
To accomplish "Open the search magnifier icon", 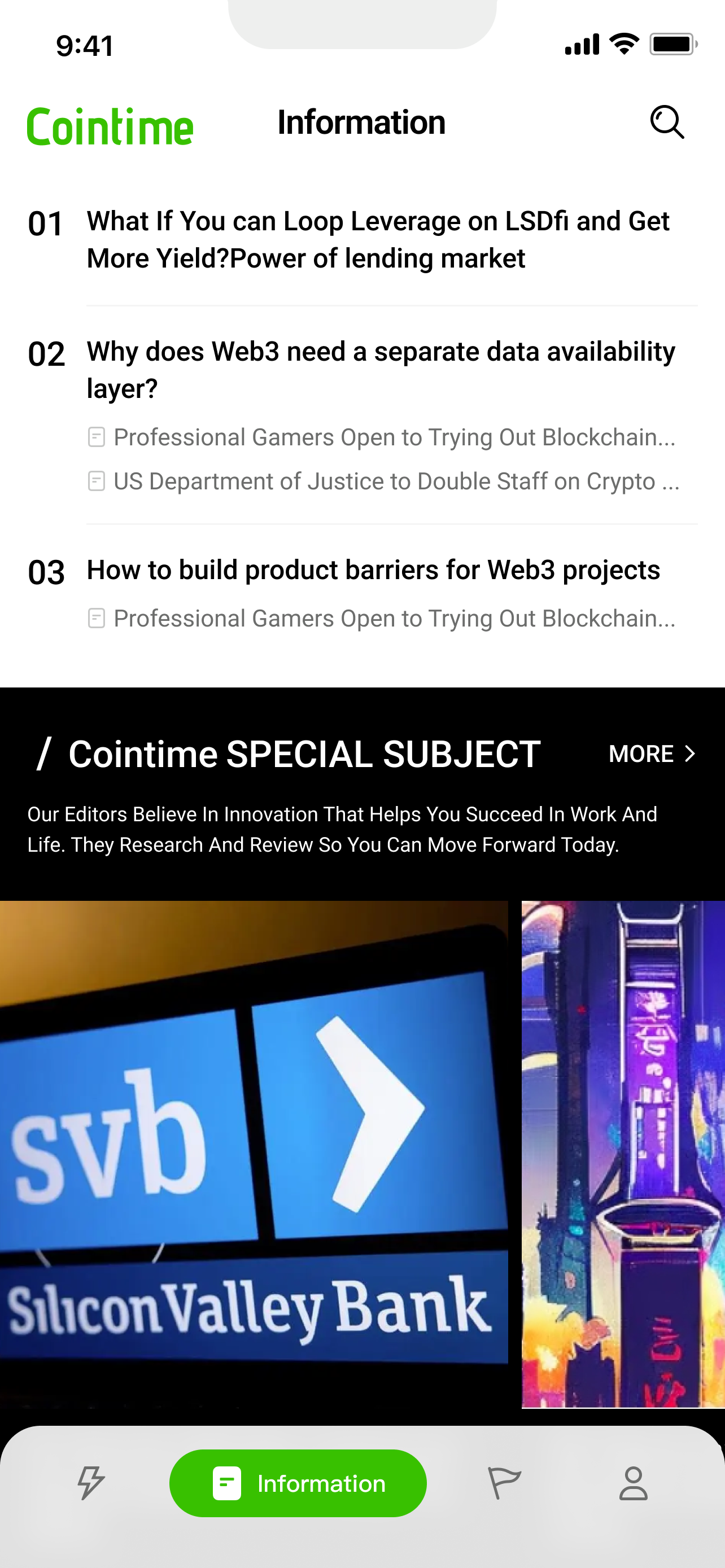I will (x=667, y=122).
